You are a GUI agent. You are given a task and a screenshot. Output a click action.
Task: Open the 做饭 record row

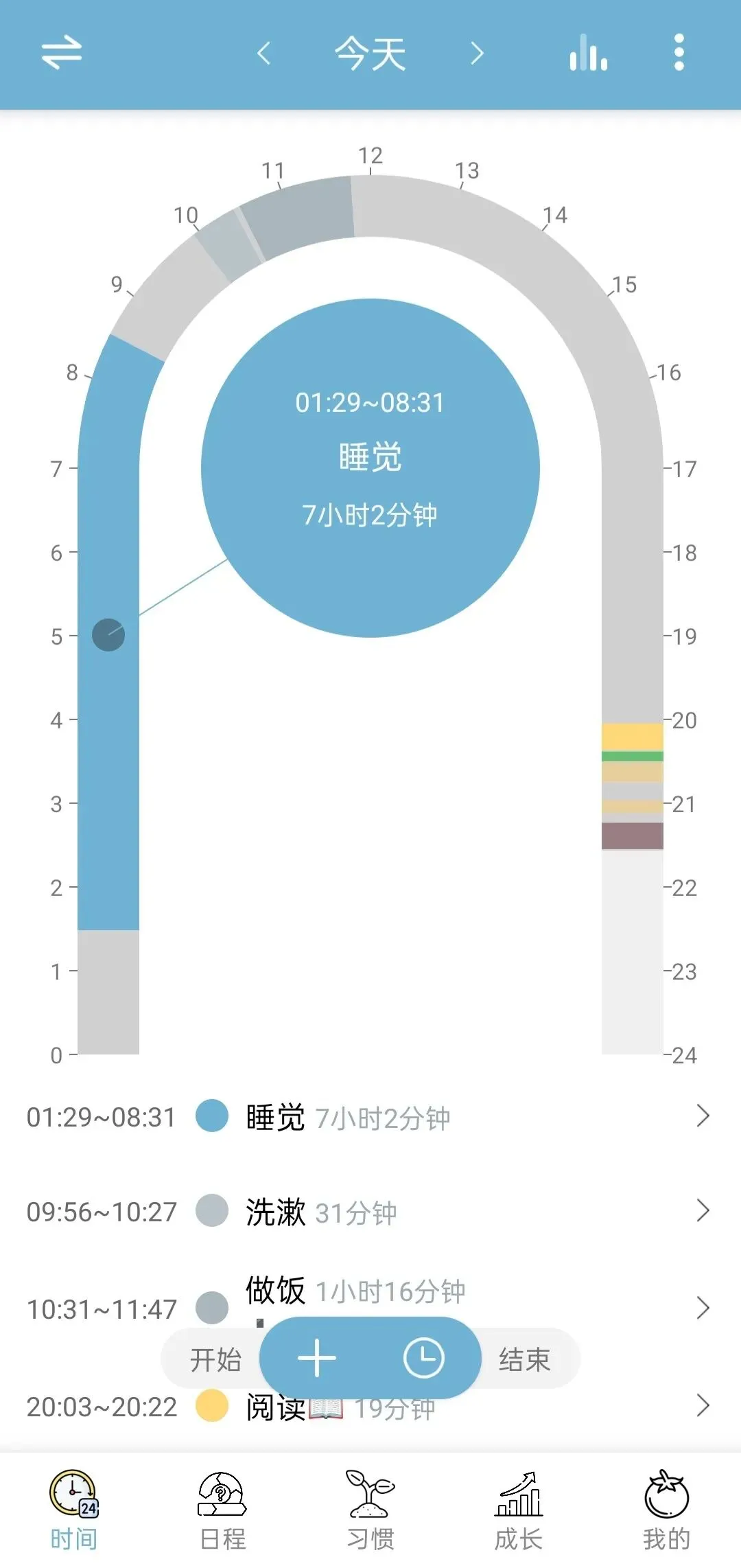tap(370, 1308)
